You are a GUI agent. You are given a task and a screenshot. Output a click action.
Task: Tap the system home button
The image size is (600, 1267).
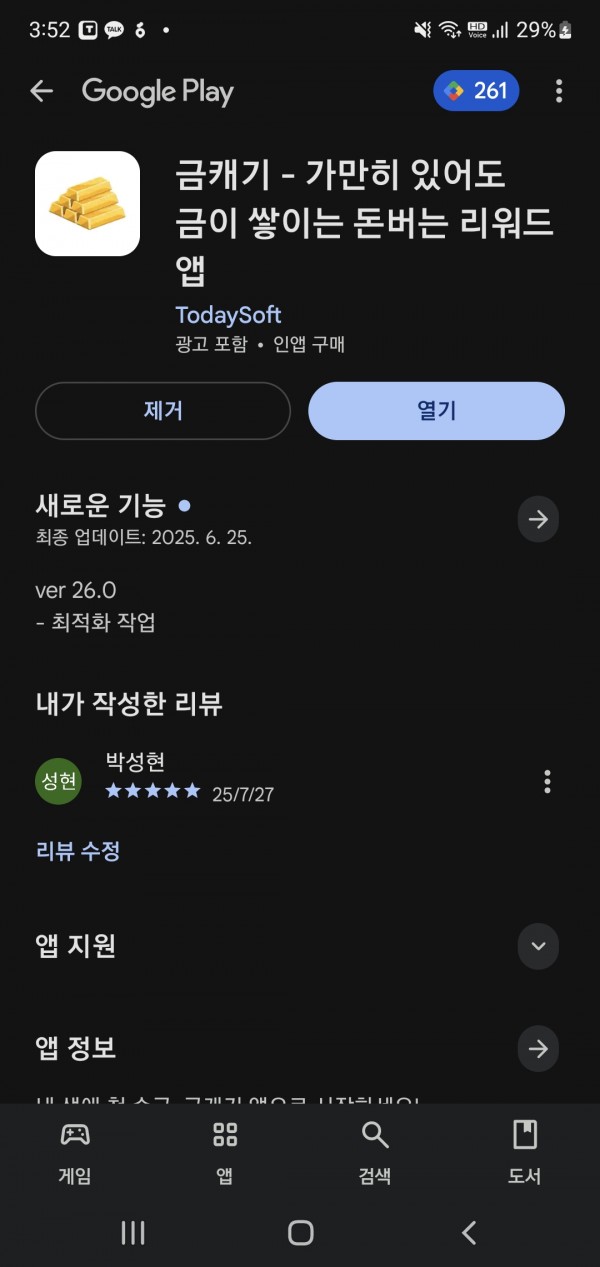[300, 1233]
